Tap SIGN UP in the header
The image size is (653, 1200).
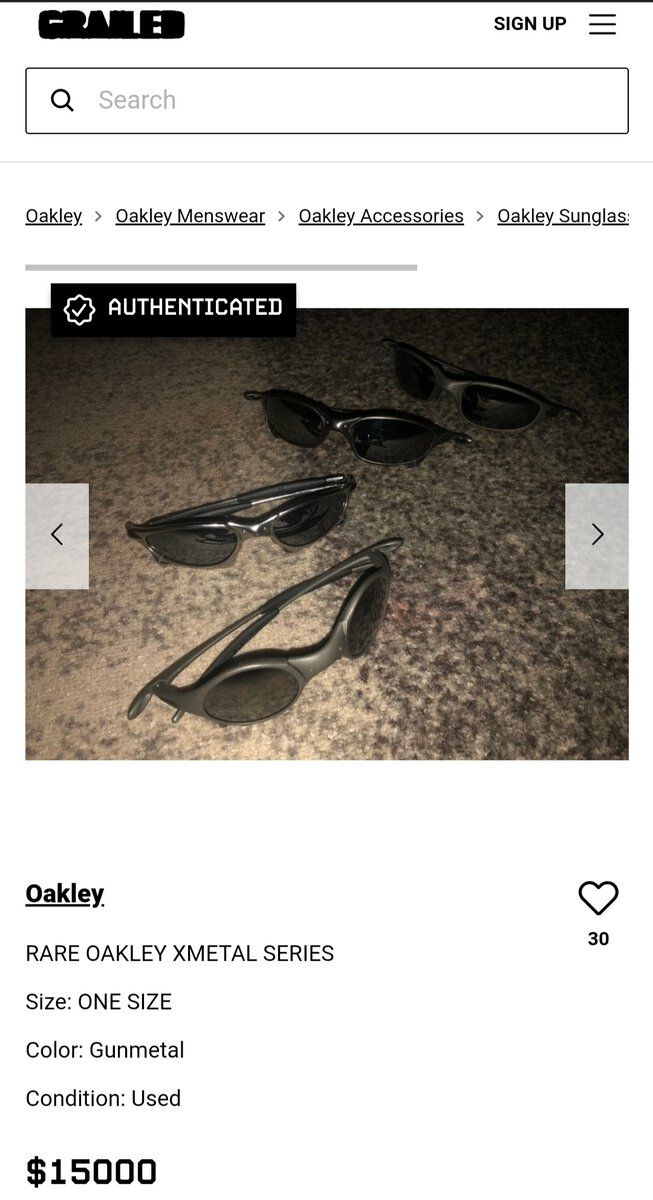(x=529, y=24)
